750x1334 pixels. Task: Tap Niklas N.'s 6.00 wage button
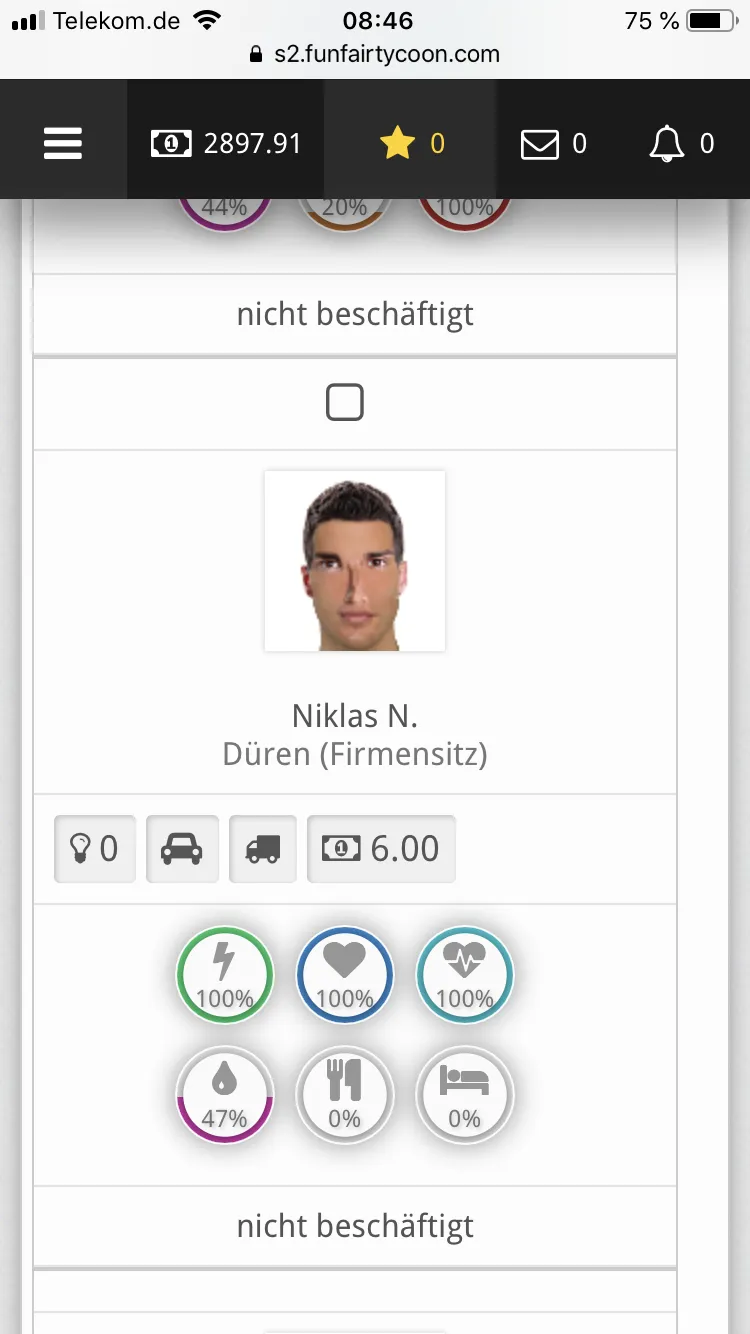tap(381, 849)
